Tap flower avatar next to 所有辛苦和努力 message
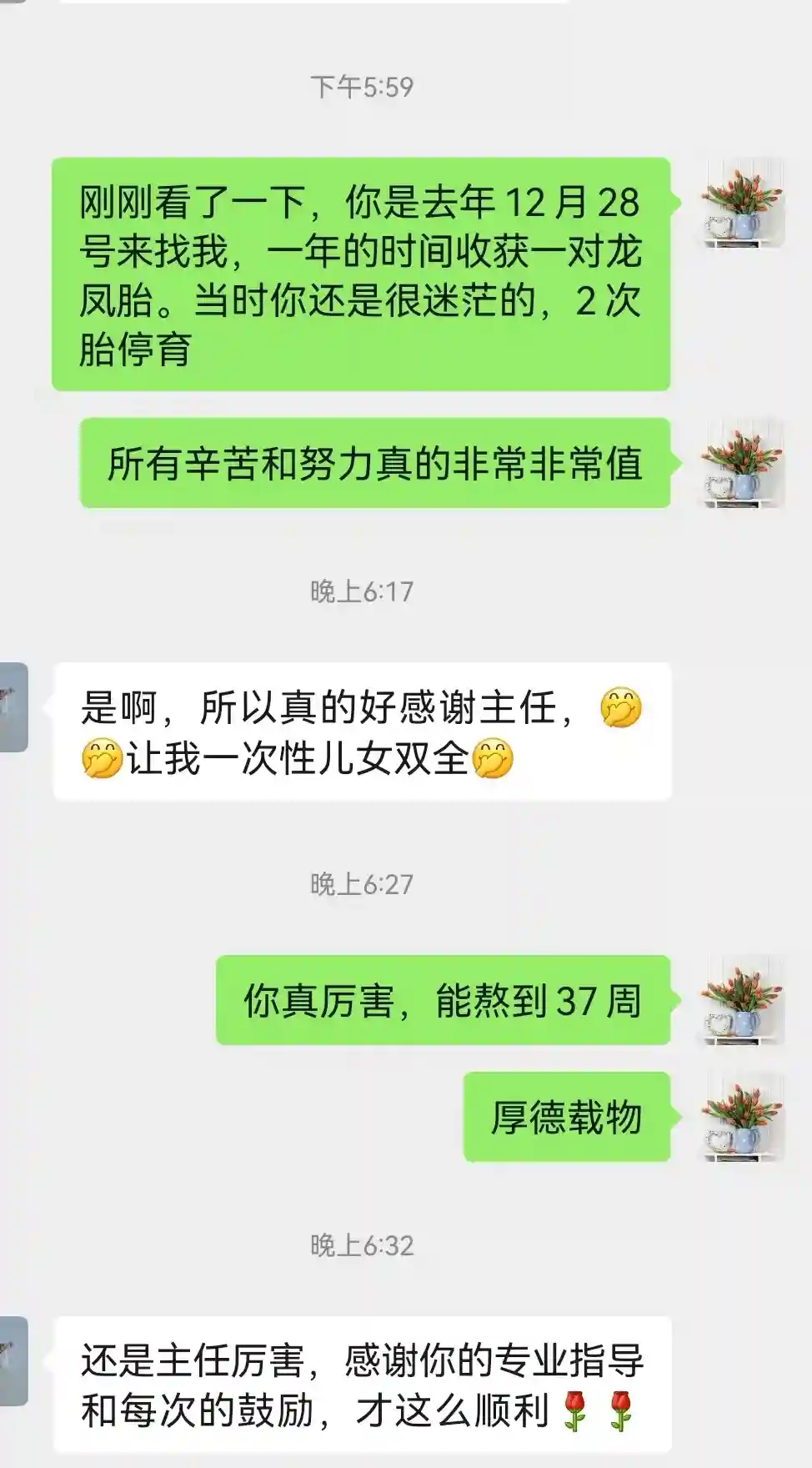This screenshot has height=1468, width=812. point(741,463)
